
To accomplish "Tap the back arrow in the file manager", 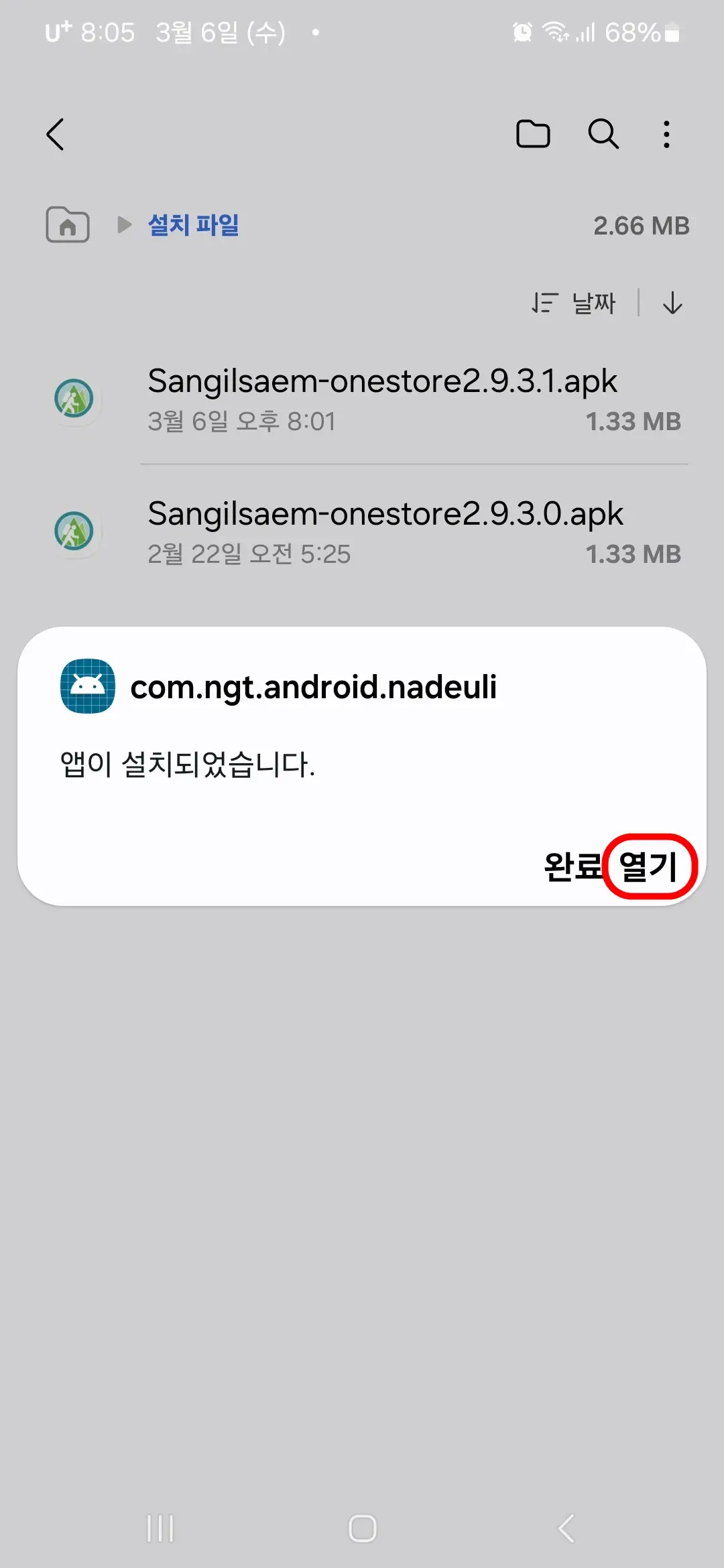I will point(56,134).
